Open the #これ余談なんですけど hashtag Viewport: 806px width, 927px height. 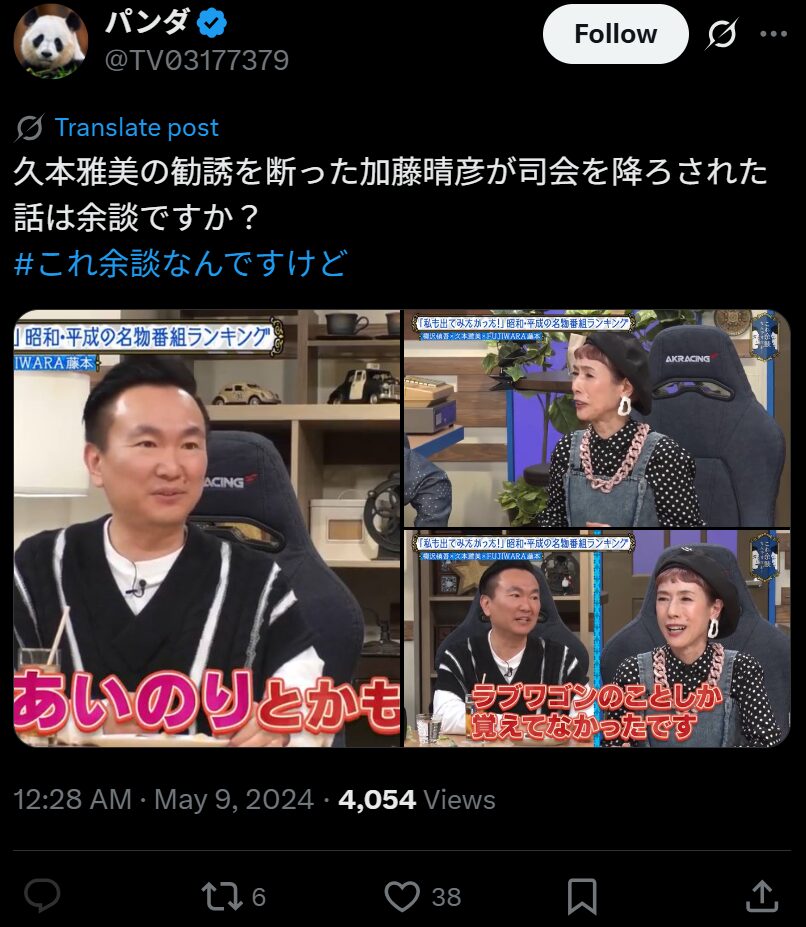(181, 263)
